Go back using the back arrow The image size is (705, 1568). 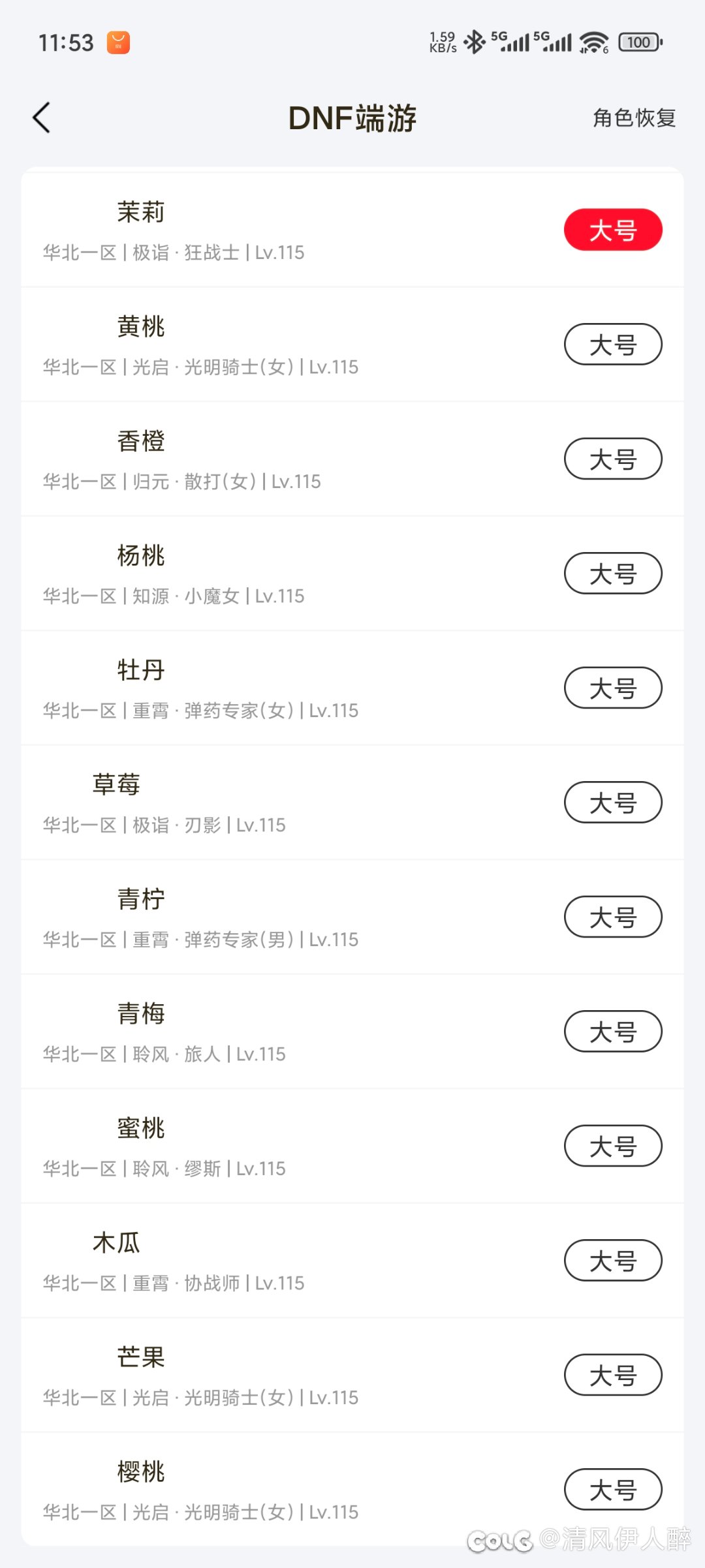point(41,118)
